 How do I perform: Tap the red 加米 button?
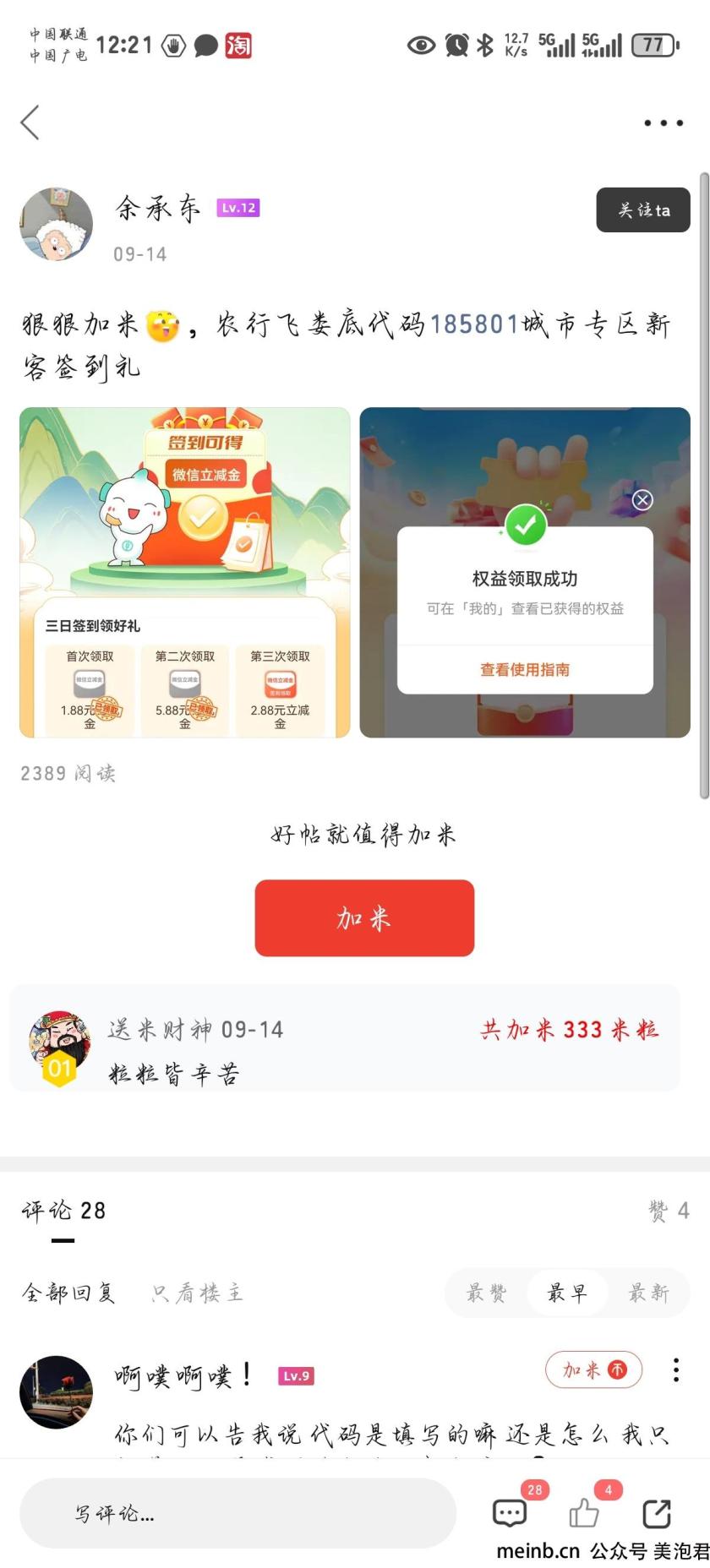[x=364, y=917]
